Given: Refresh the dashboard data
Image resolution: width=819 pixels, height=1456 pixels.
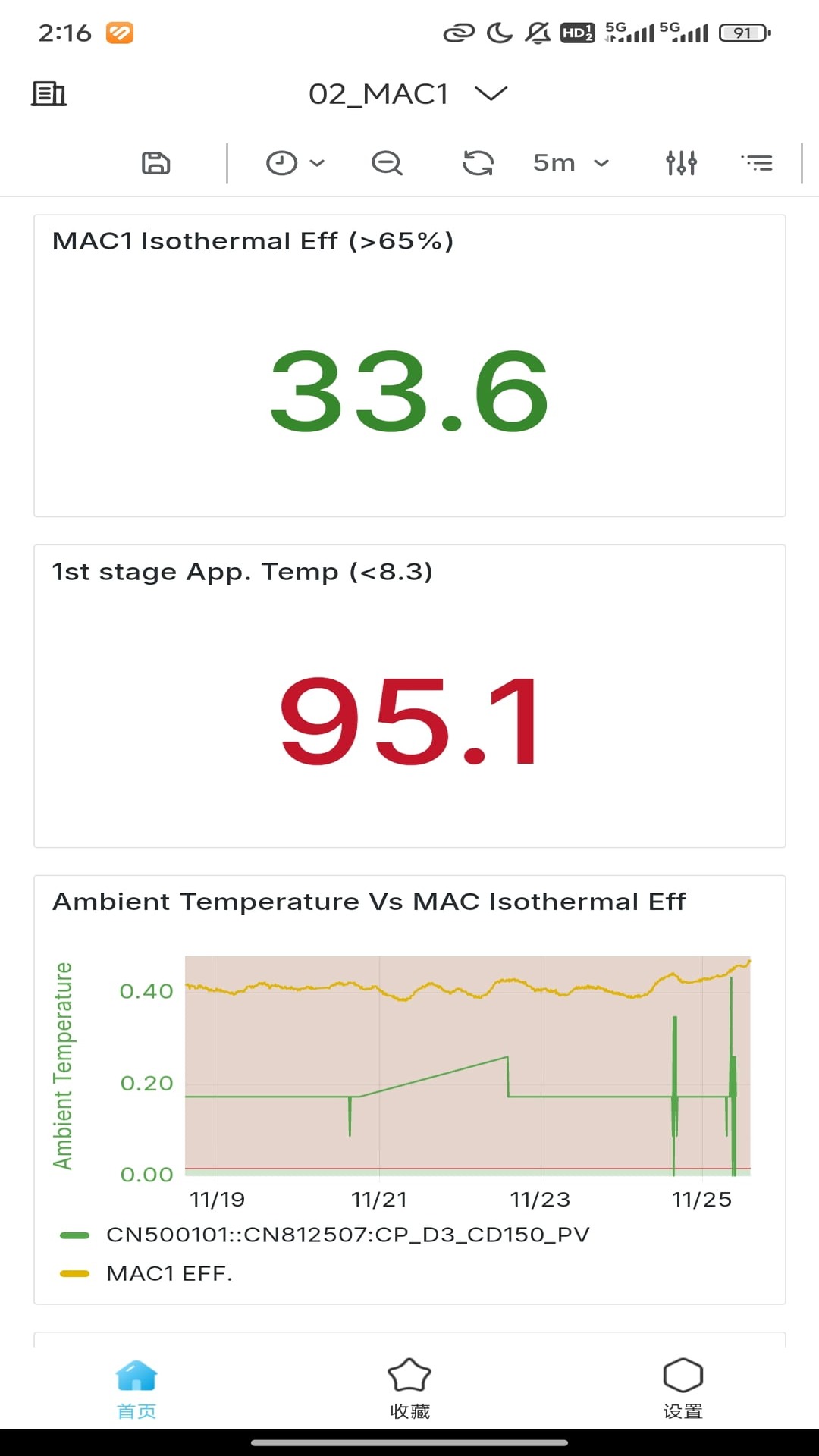Looking at the screenshot, I should click(478, 163).
